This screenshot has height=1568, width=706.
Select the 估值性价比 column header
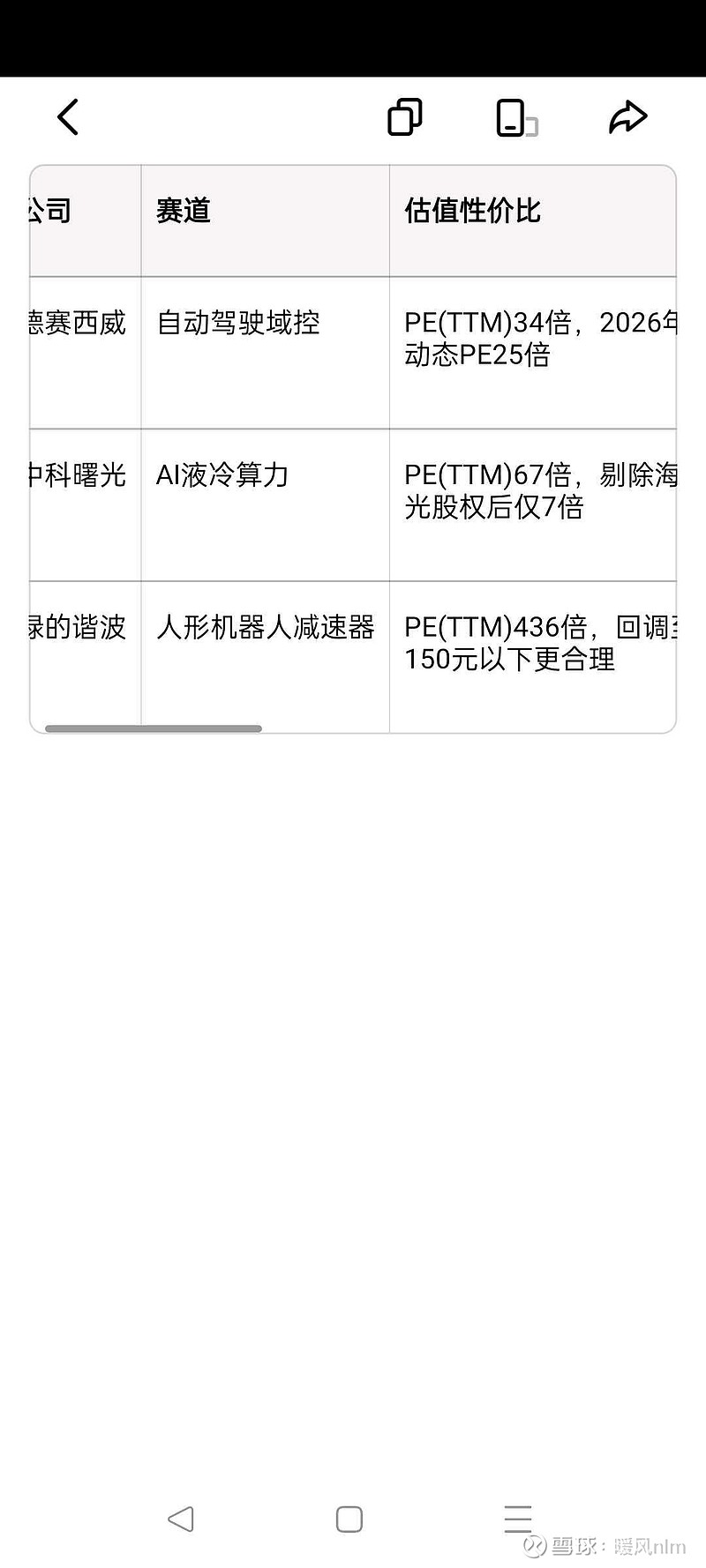[474, 212]
